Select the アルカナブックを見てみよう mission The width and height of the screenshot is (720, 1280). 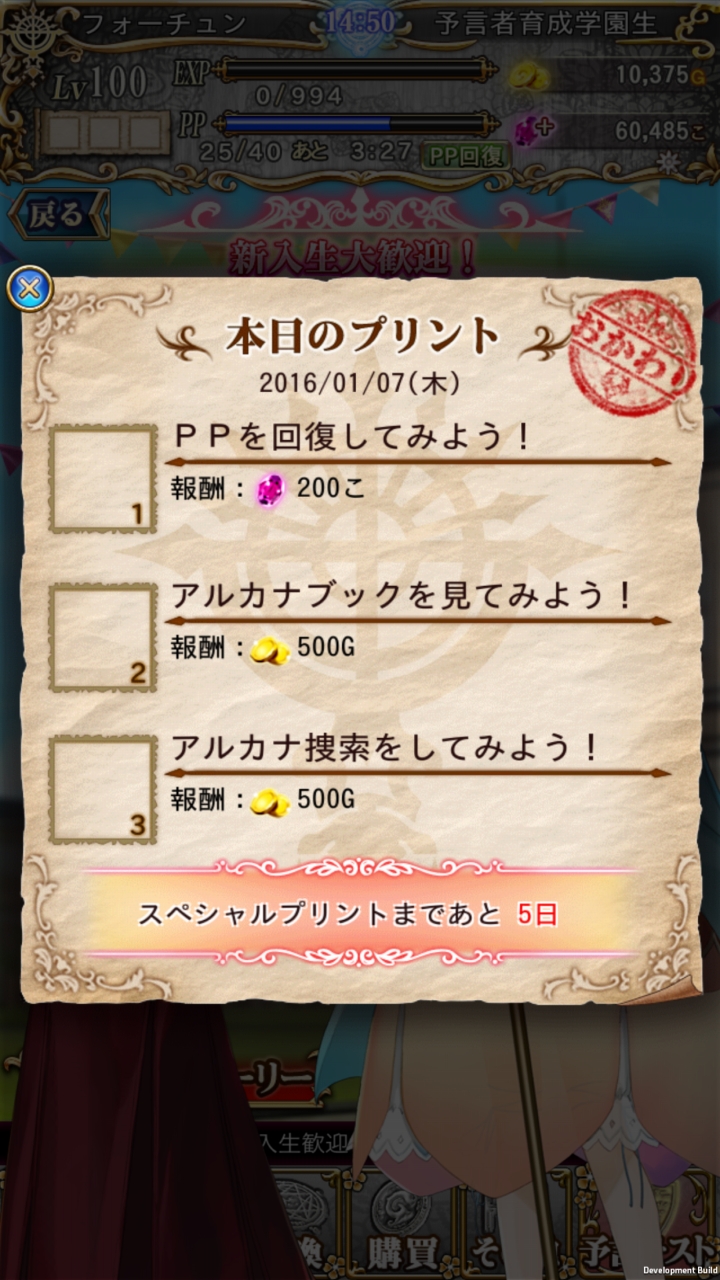click(x=360, y=636)
